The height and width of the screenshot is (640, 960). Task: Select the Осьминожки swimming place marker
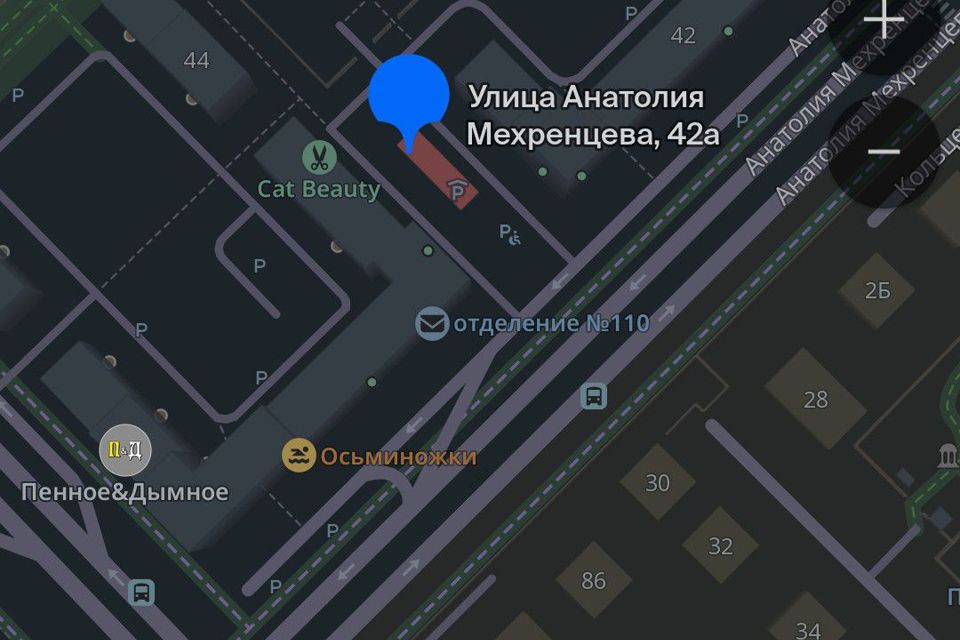[298, 457]
